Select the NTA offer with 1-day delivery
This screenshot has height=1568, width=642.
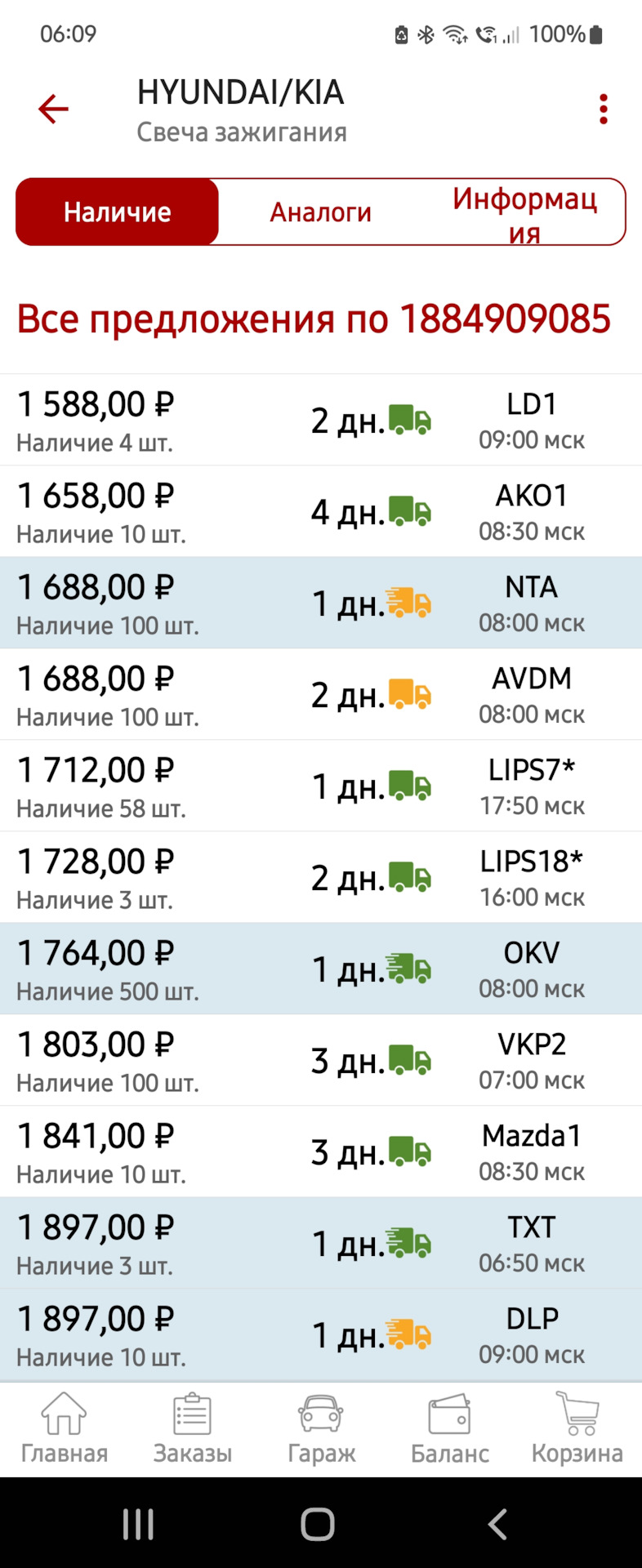[320, 604]
